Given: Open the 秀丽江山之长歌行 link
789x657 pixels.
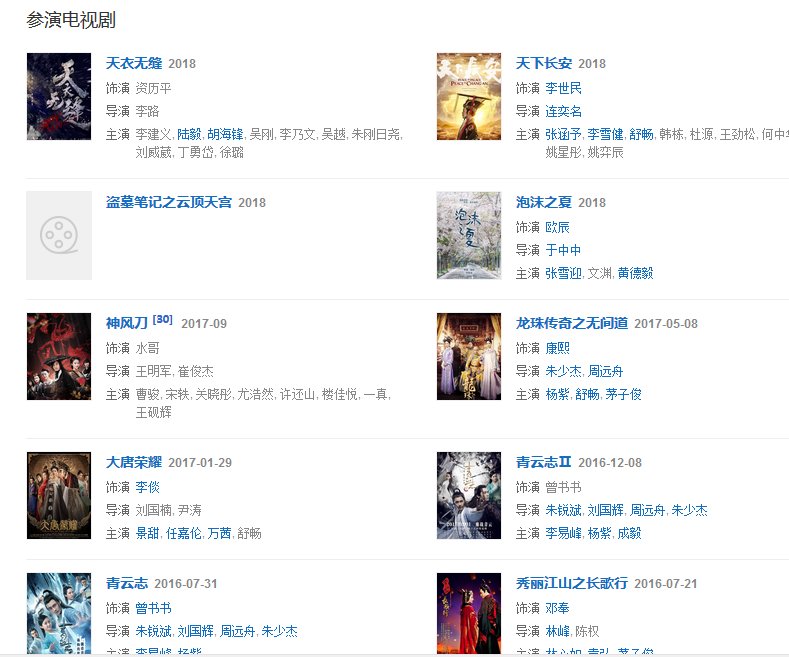Looking at the screenshot, I should [x=572, y=583].
